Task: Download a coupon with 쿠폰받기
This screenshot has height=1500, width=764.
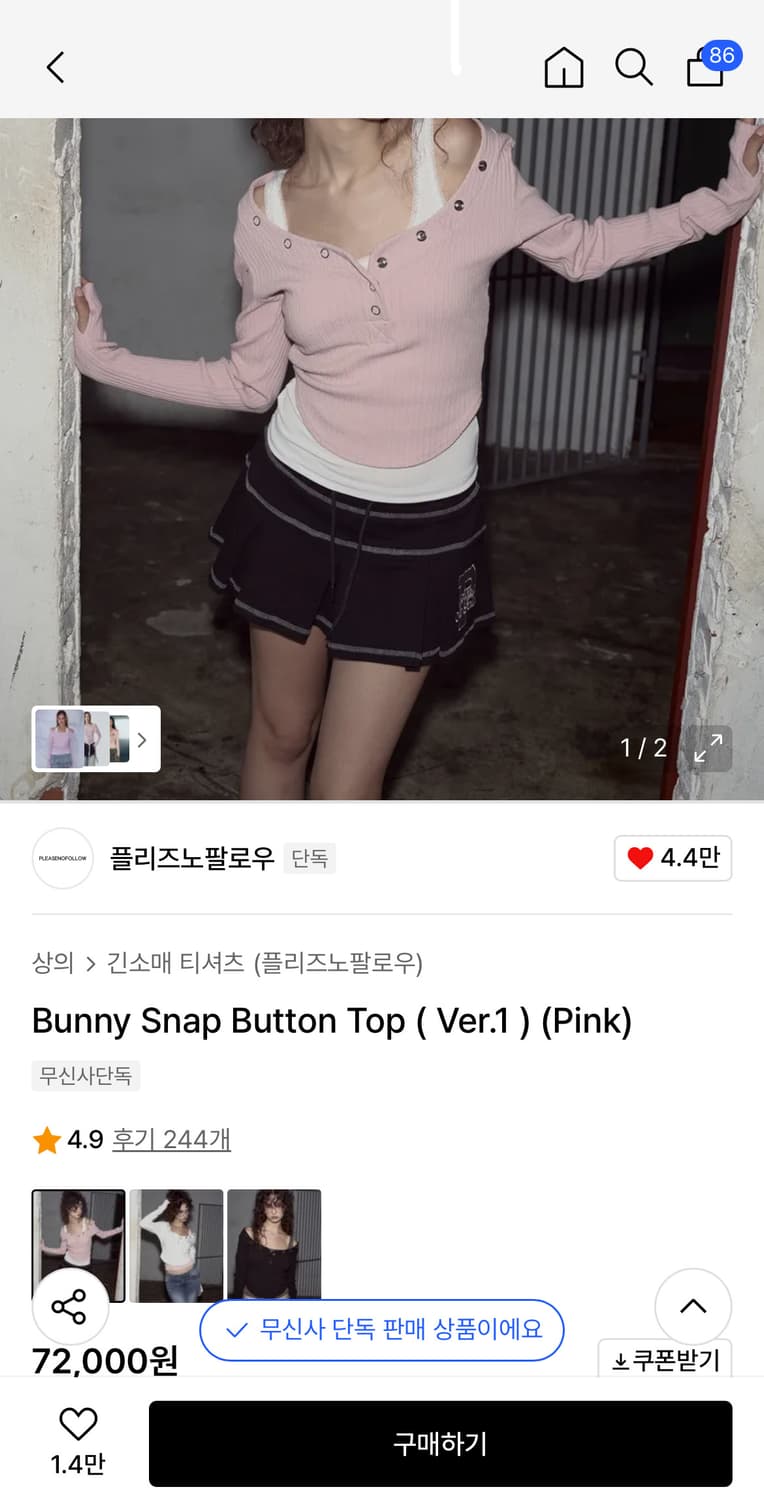Action: [x=663, y=1359]
